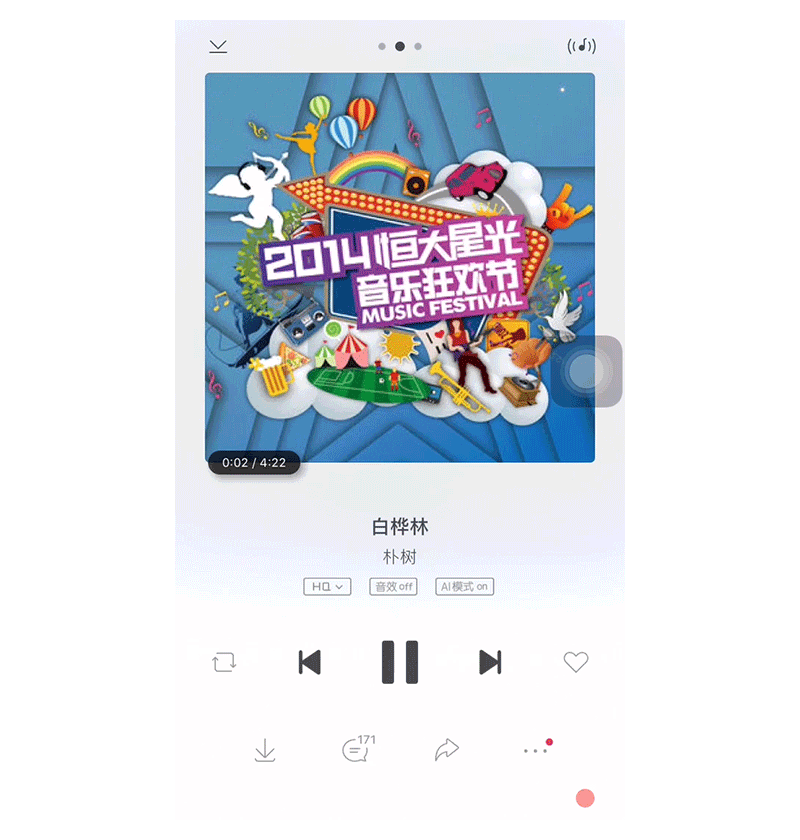Skip to the next track
Viewport: 800px width, 840px height.
[x=490, y=662]
